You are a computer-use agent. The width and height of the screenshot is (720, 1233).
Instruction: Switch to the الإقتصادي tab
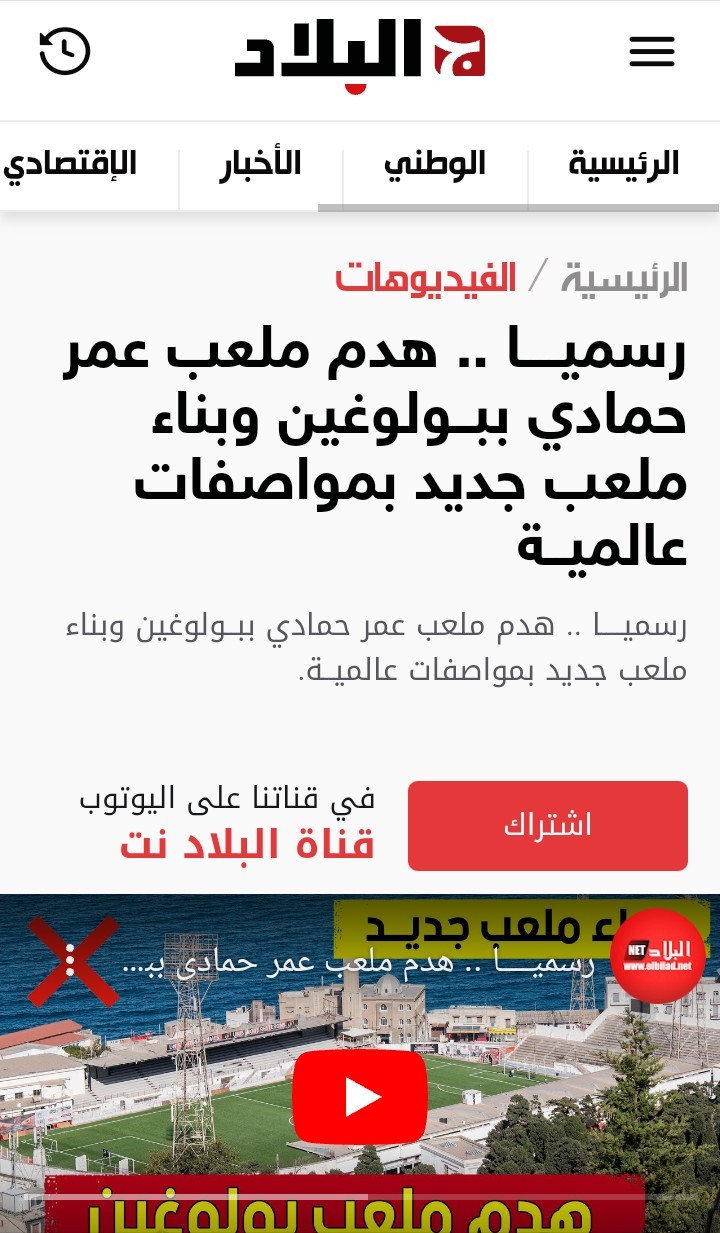coord(70,164)
